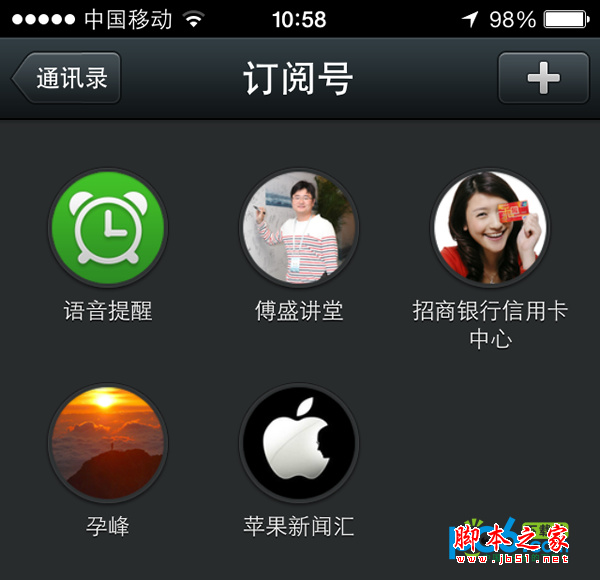
Task: Open the 傅盛讲堂 subscription account
Action: tap(299, 228)
